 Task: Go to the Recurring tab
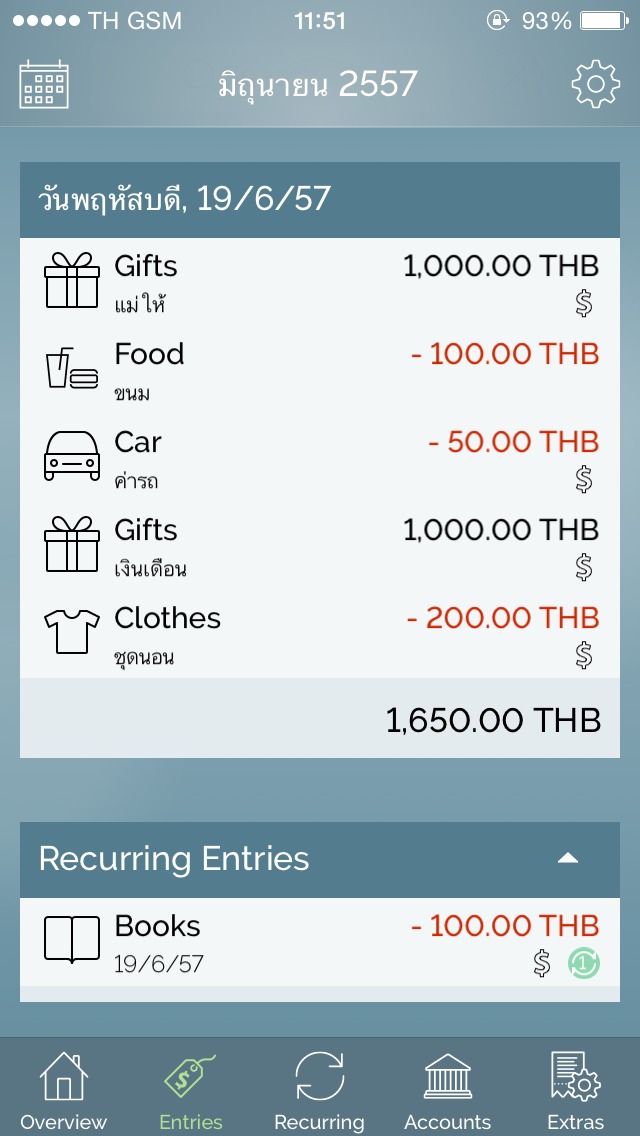319,1090
